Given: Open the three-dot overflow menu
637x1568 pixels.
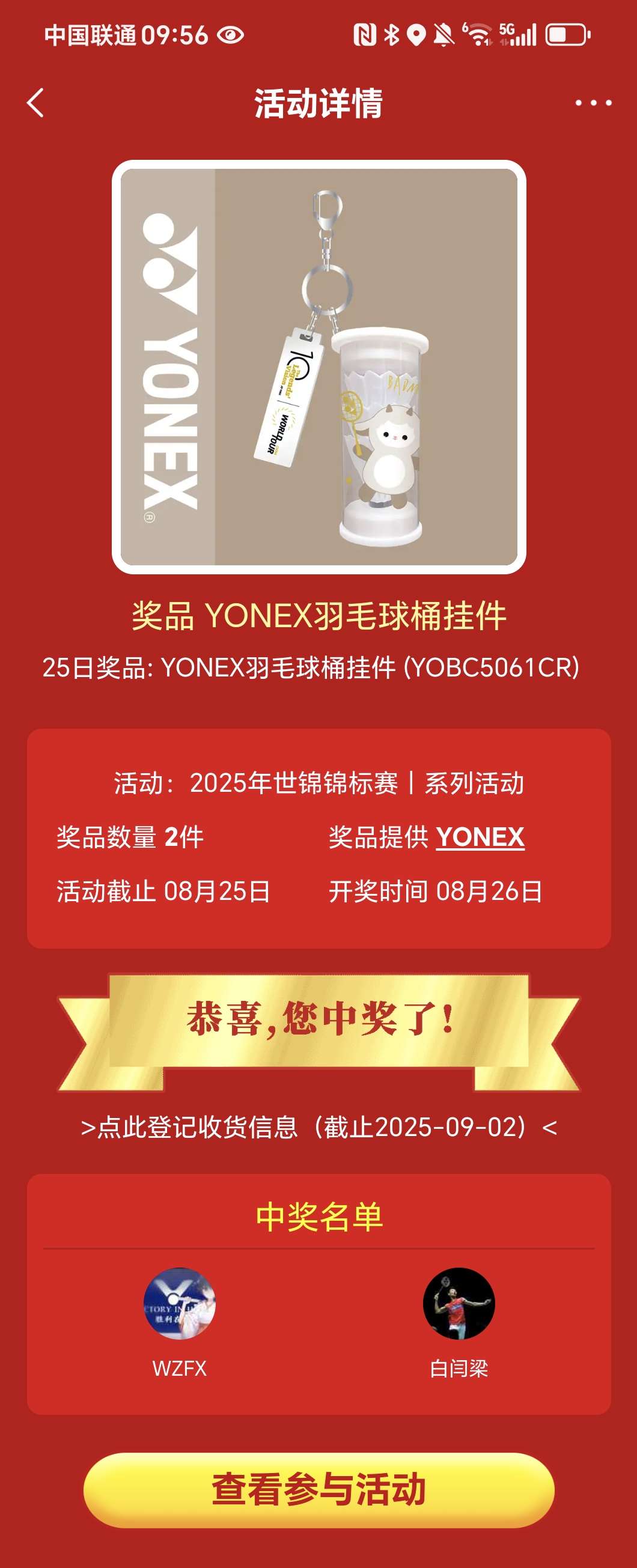Looking at the screenshot, I should click(x=593, y=103).
